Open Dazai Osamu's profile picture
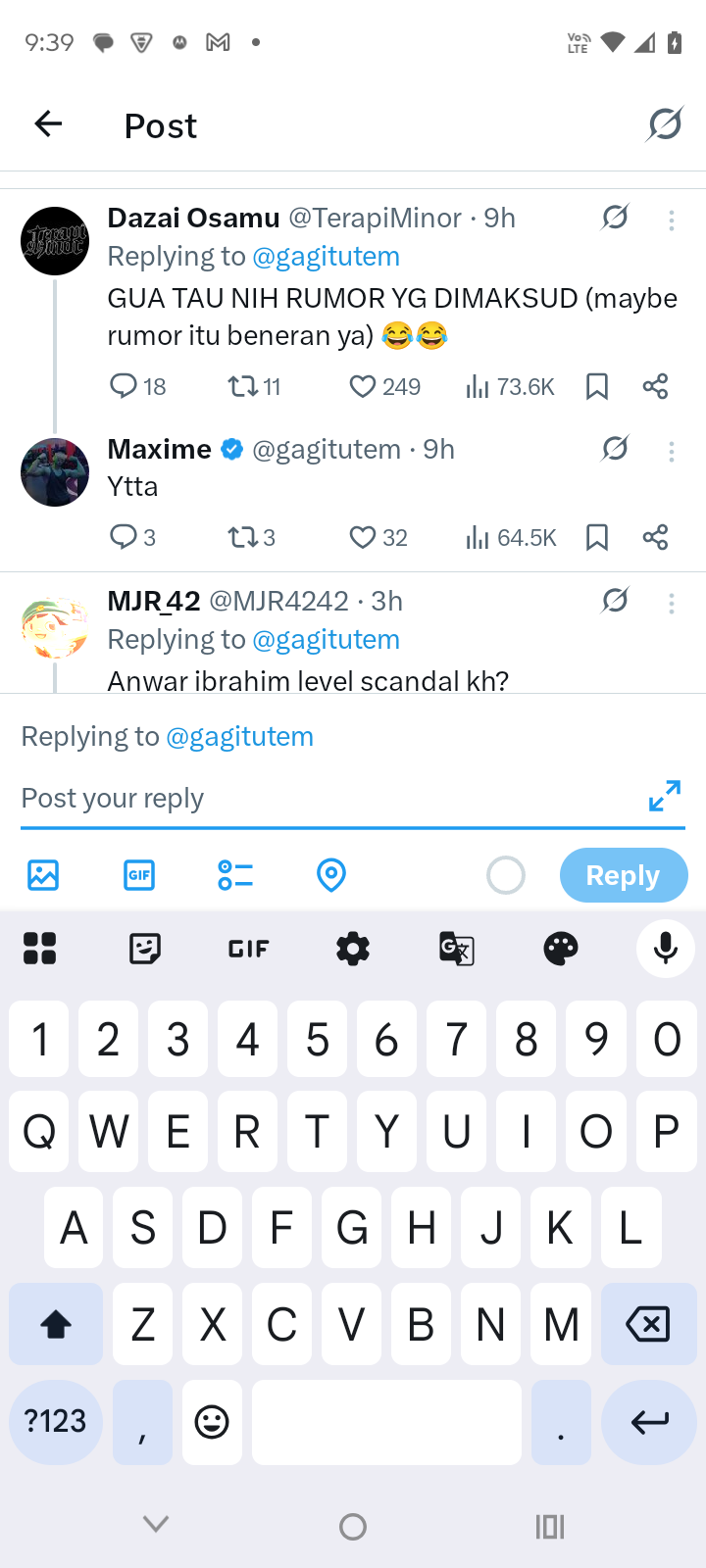The width and height of the screenshot is (706, 1568). [x=55, y=241]
